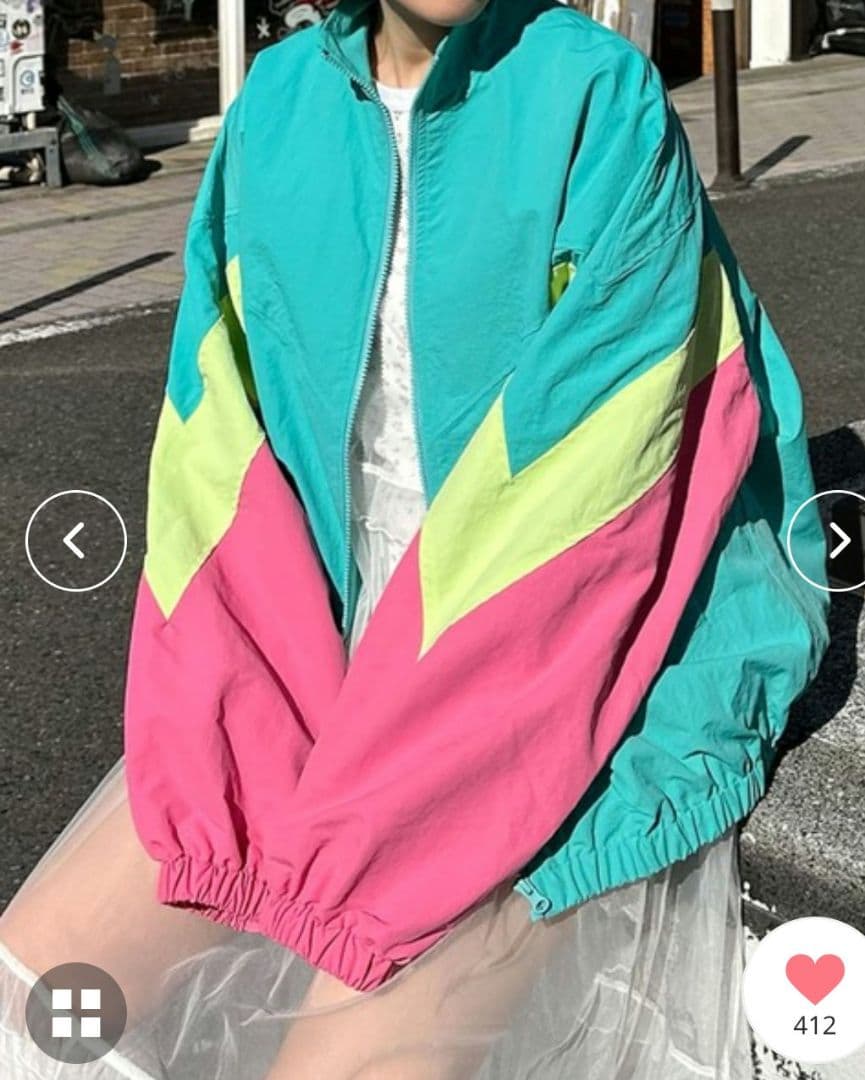
Task: Like this item with the heart button
Action: pyautogui.click(x=814, y=979)
